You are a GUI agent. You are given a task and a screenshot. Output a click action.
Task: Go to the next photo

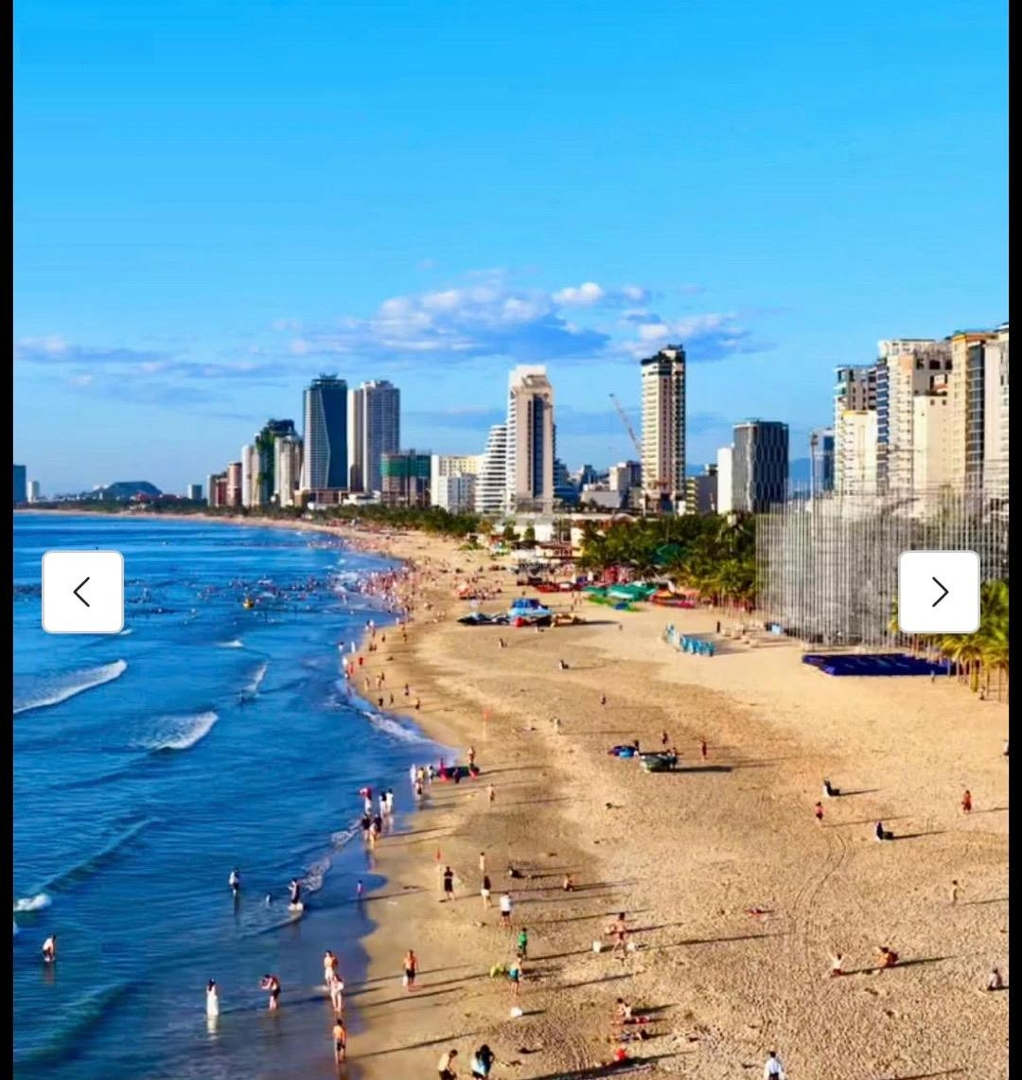point(938,592)
